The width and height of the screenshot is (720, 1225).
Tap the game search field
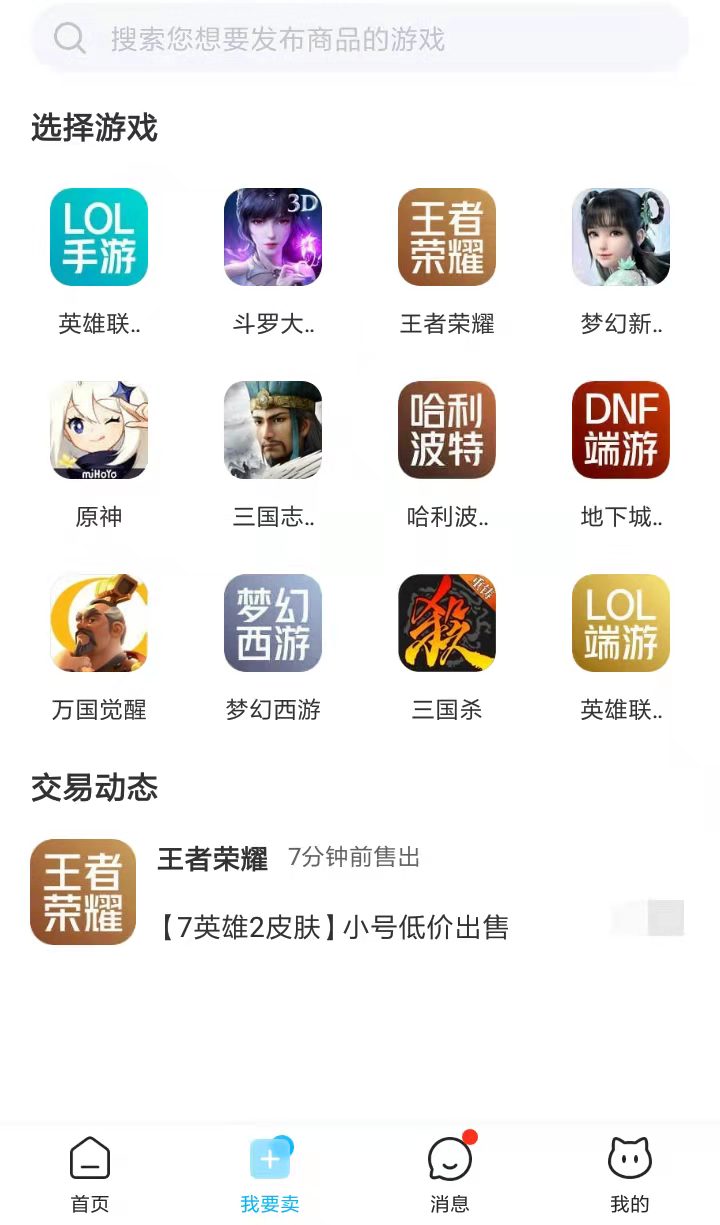click(x=360, y=39)
